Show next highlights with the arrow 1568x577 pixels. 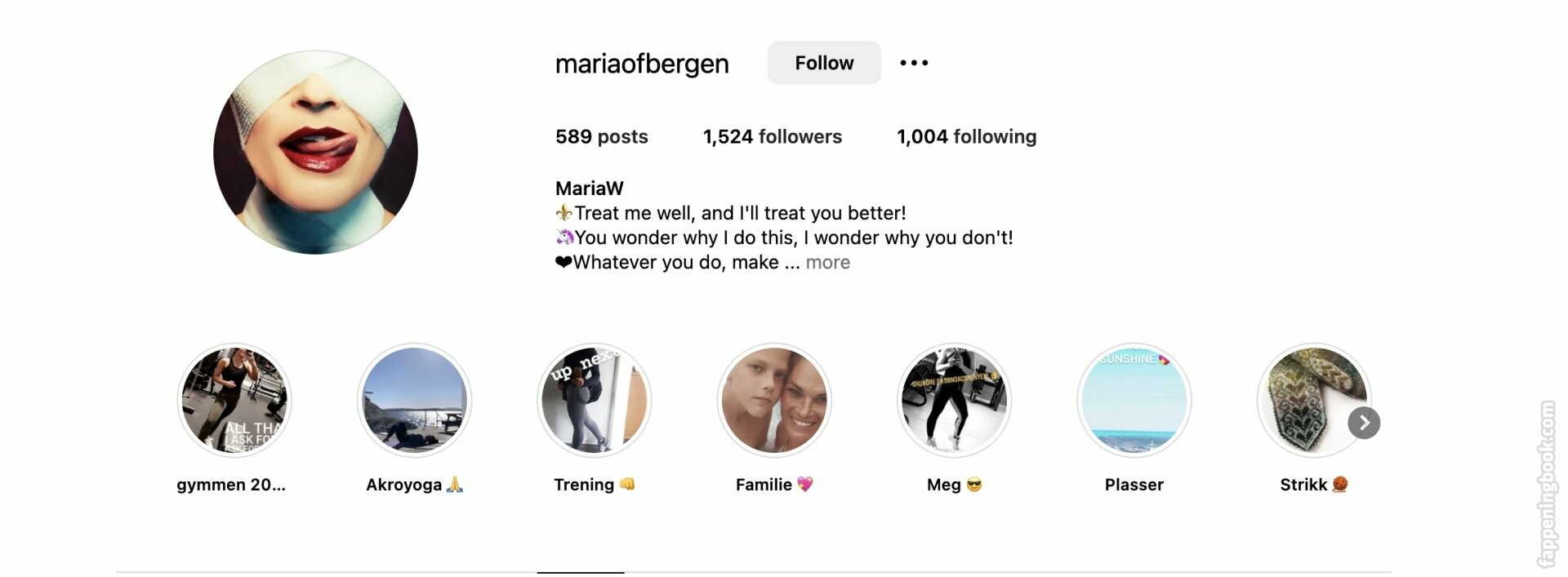point(1363,423)
